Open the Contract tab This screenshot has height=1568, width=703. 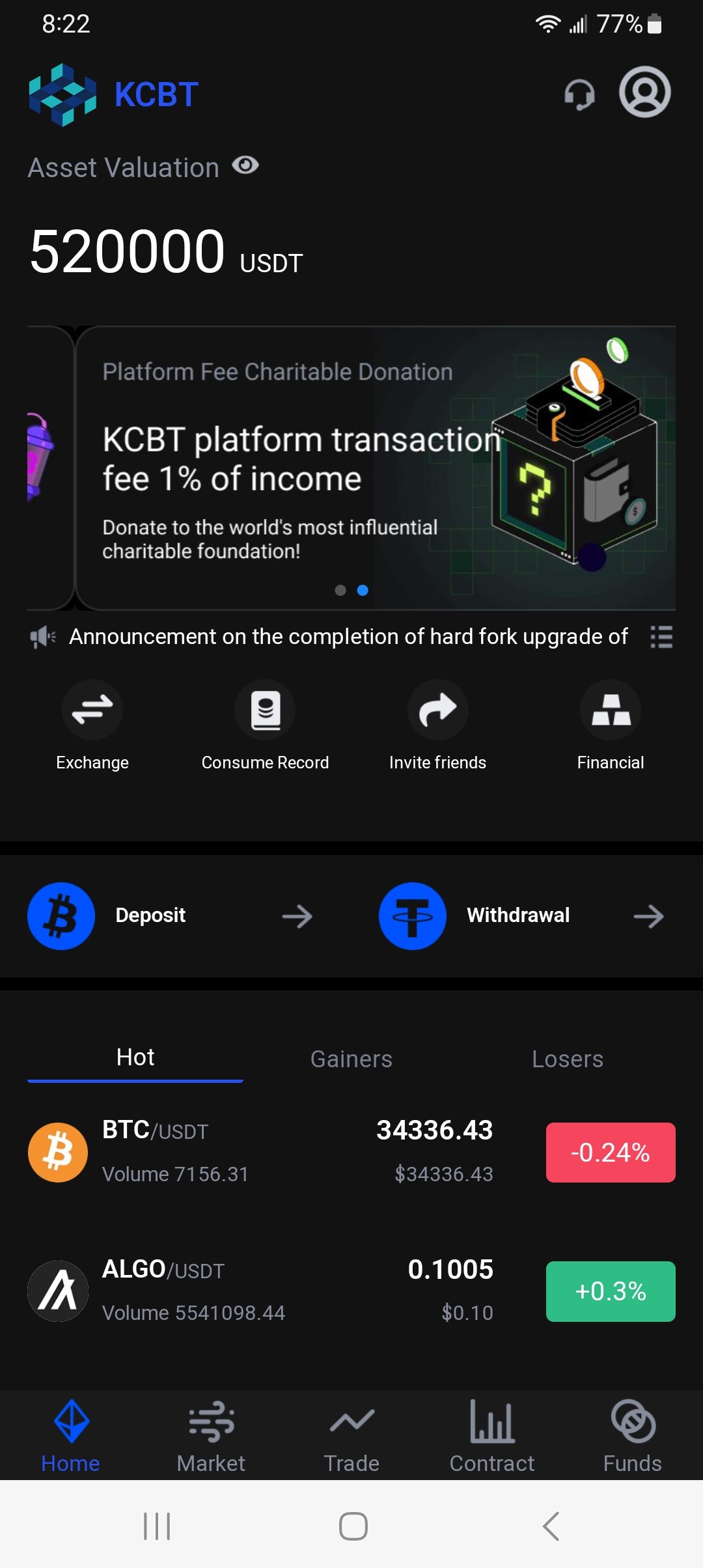tap(492, 1436)
